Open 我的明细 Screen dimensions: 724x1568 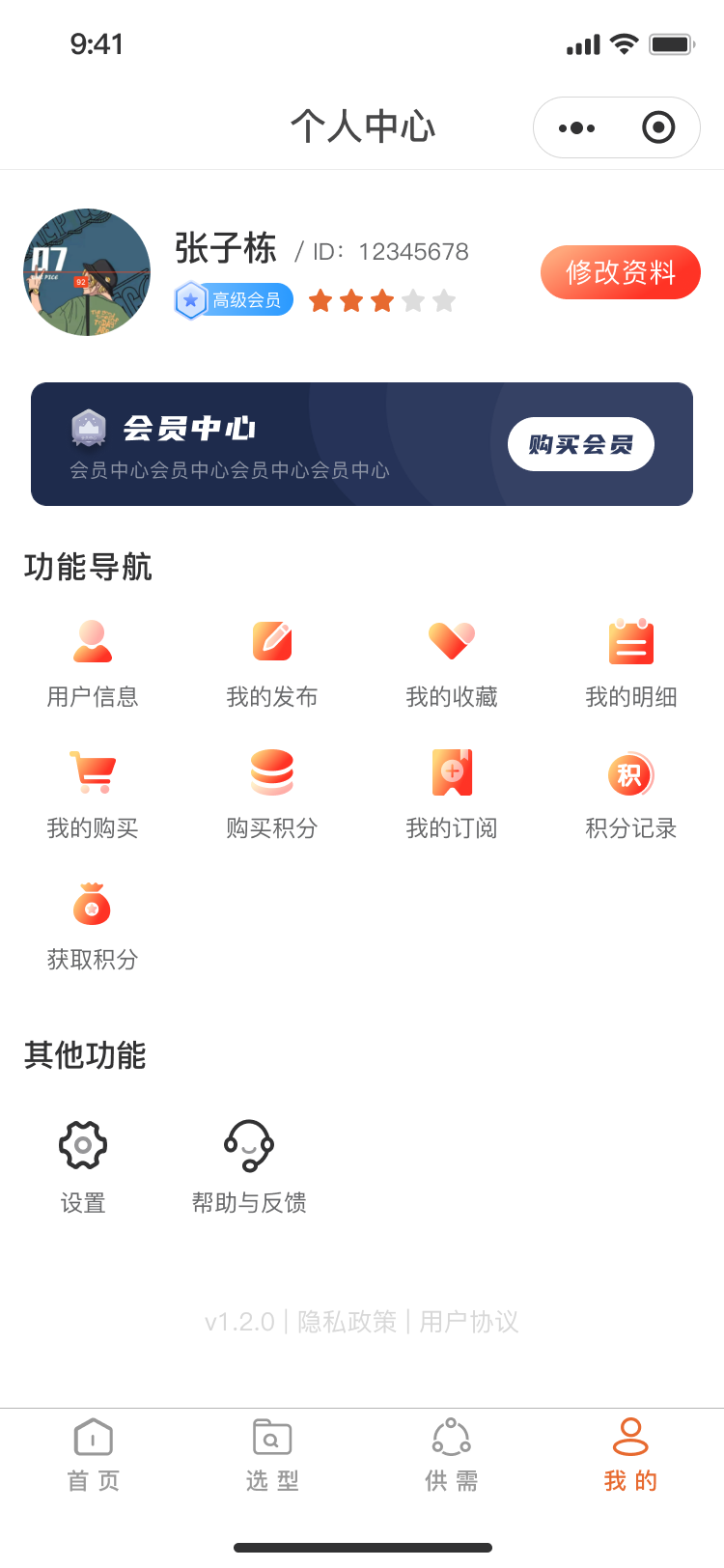[631, 662]
